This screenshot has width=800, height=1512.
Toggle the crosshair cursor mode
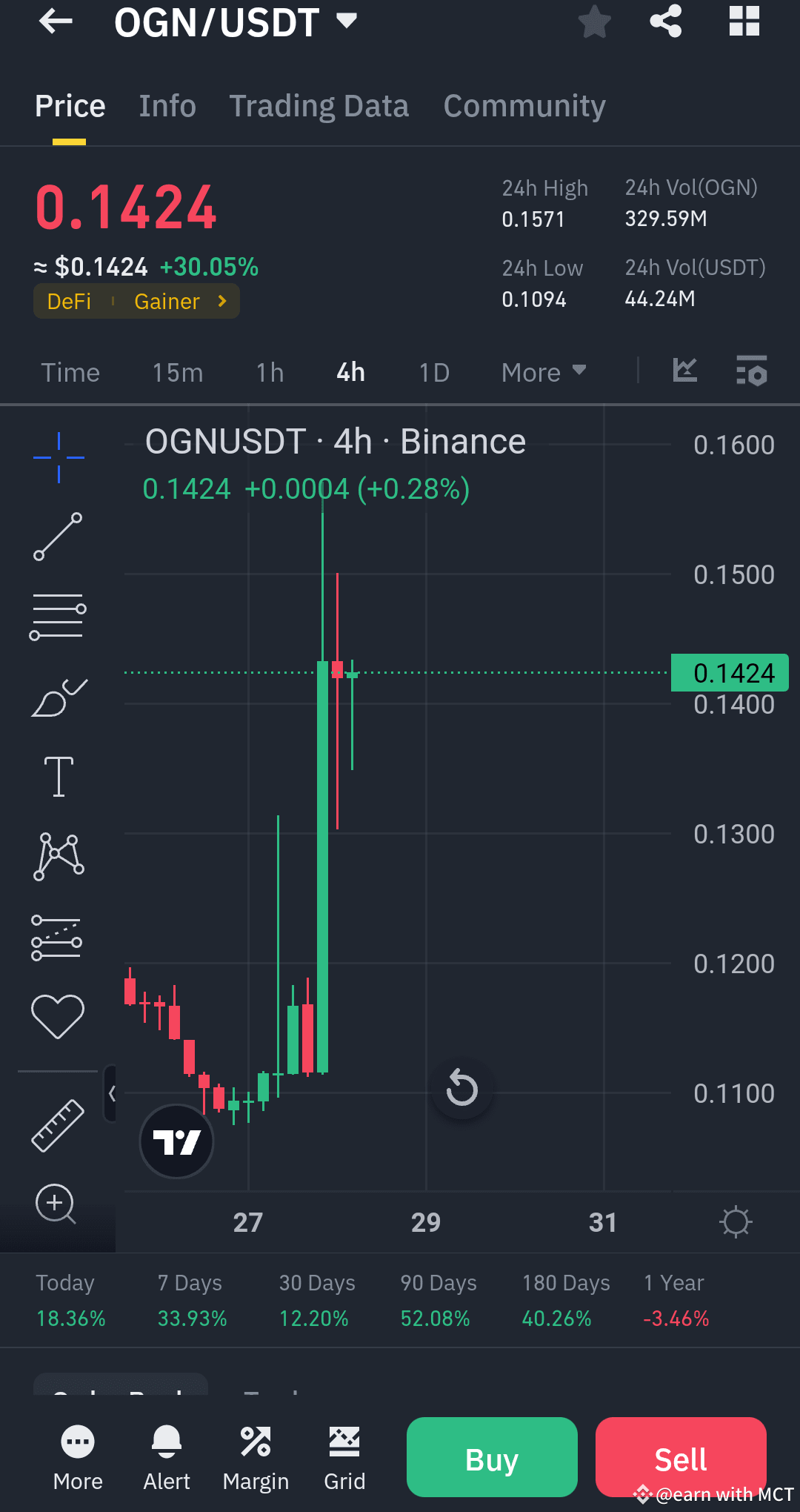59,457
